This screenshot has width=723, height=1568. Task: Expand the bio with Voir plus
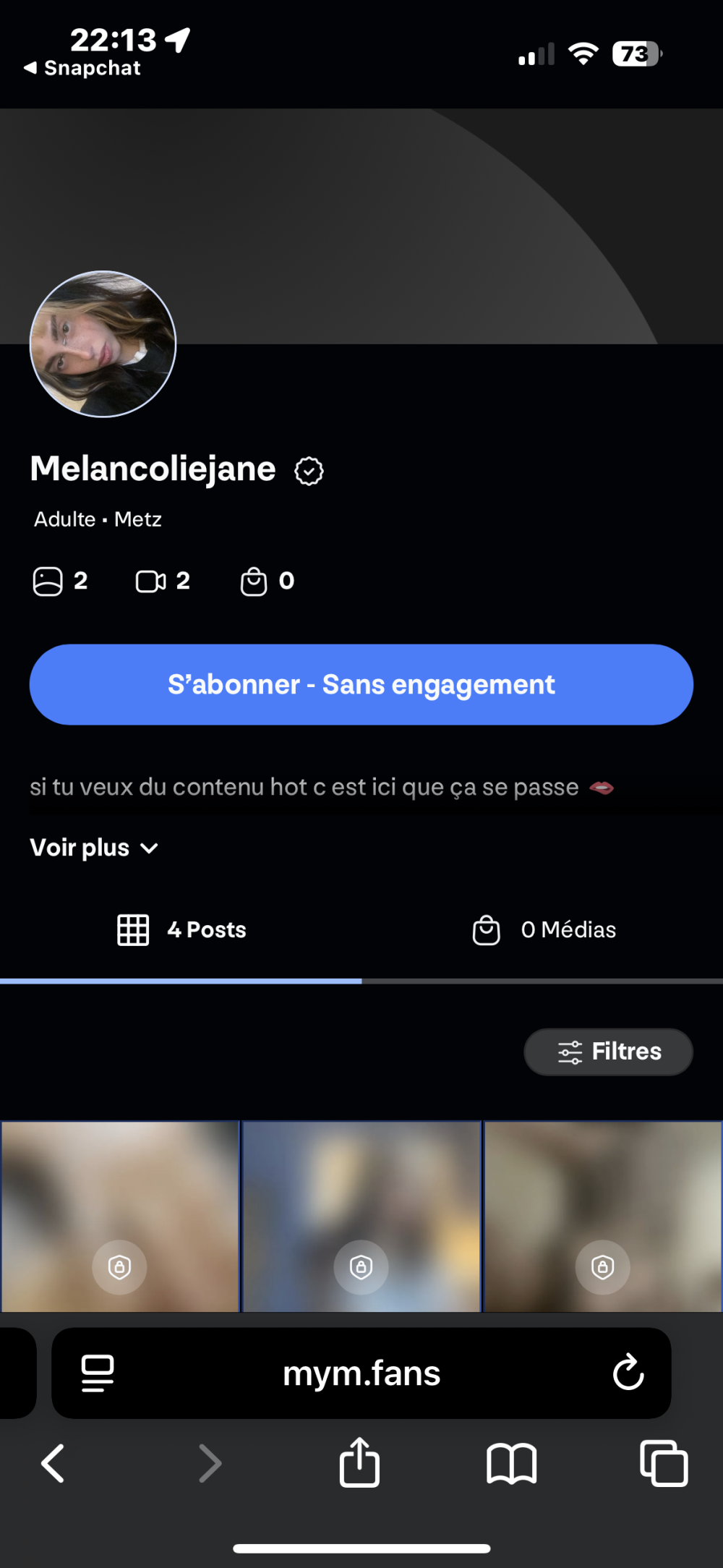click(x=94, y=848)
